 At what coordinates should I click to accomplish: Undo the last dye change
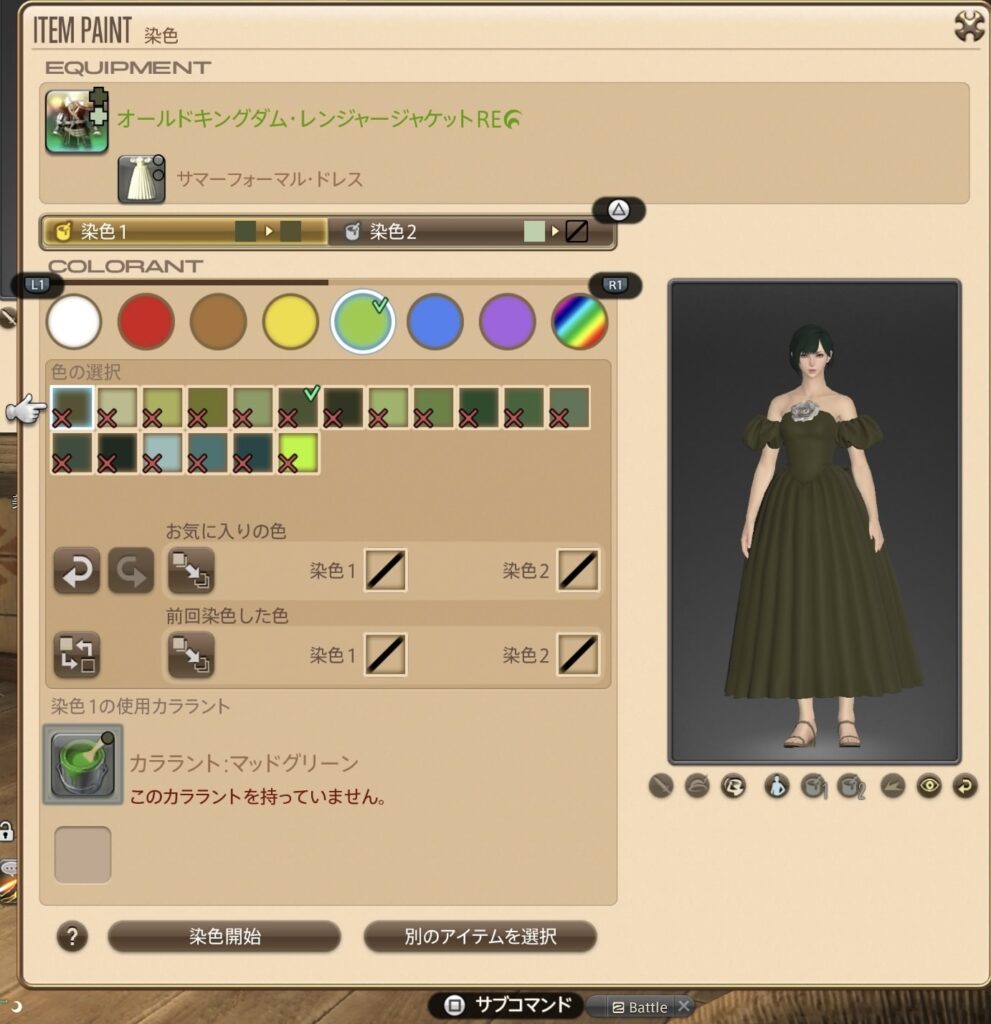coord(77,571)
